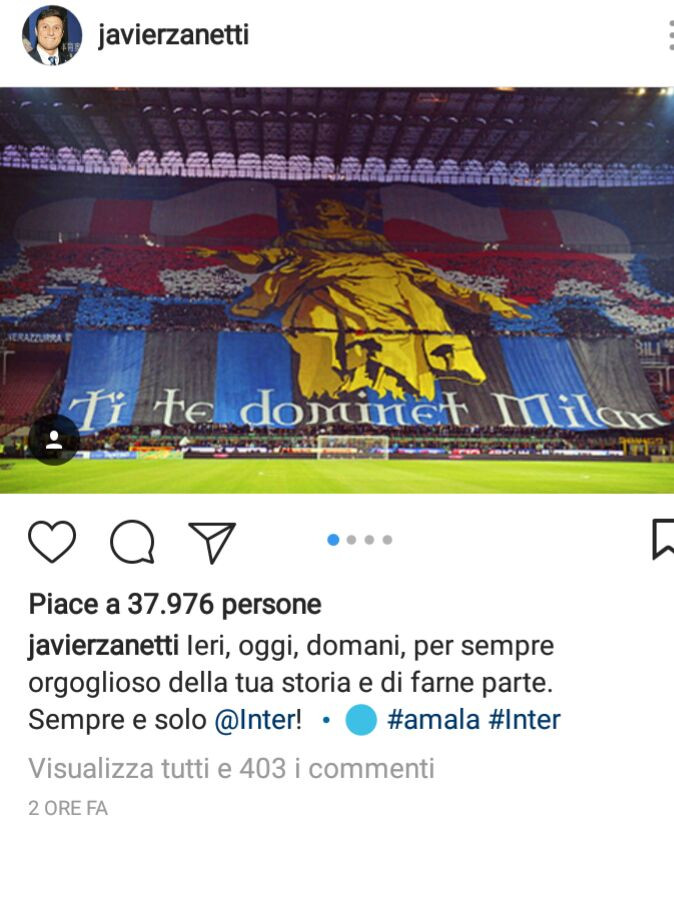Share the post via paper plane icon
This screenshot has height=899, width=674.
(x=212, y=541)
